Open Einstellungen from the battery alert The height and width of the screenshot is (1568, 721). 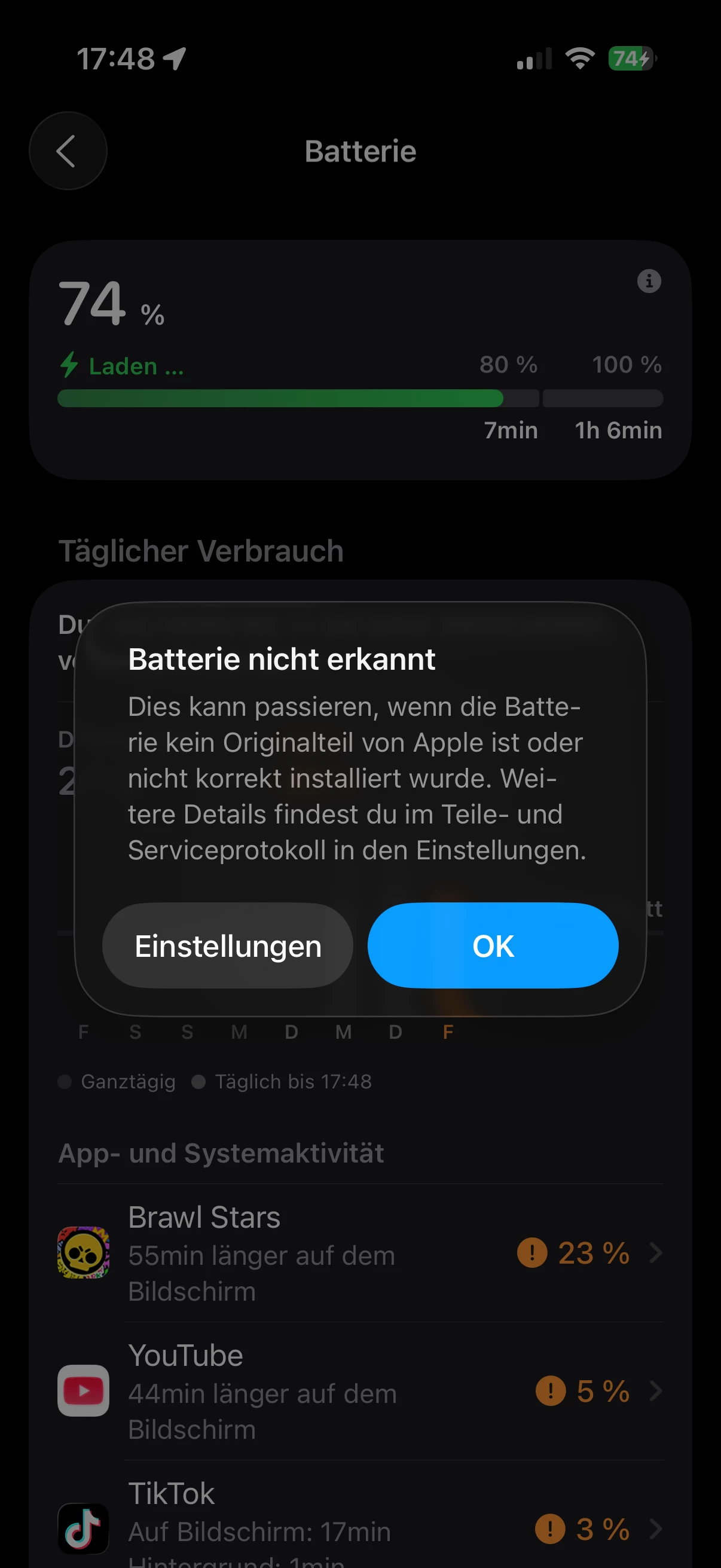pos(228,945)
